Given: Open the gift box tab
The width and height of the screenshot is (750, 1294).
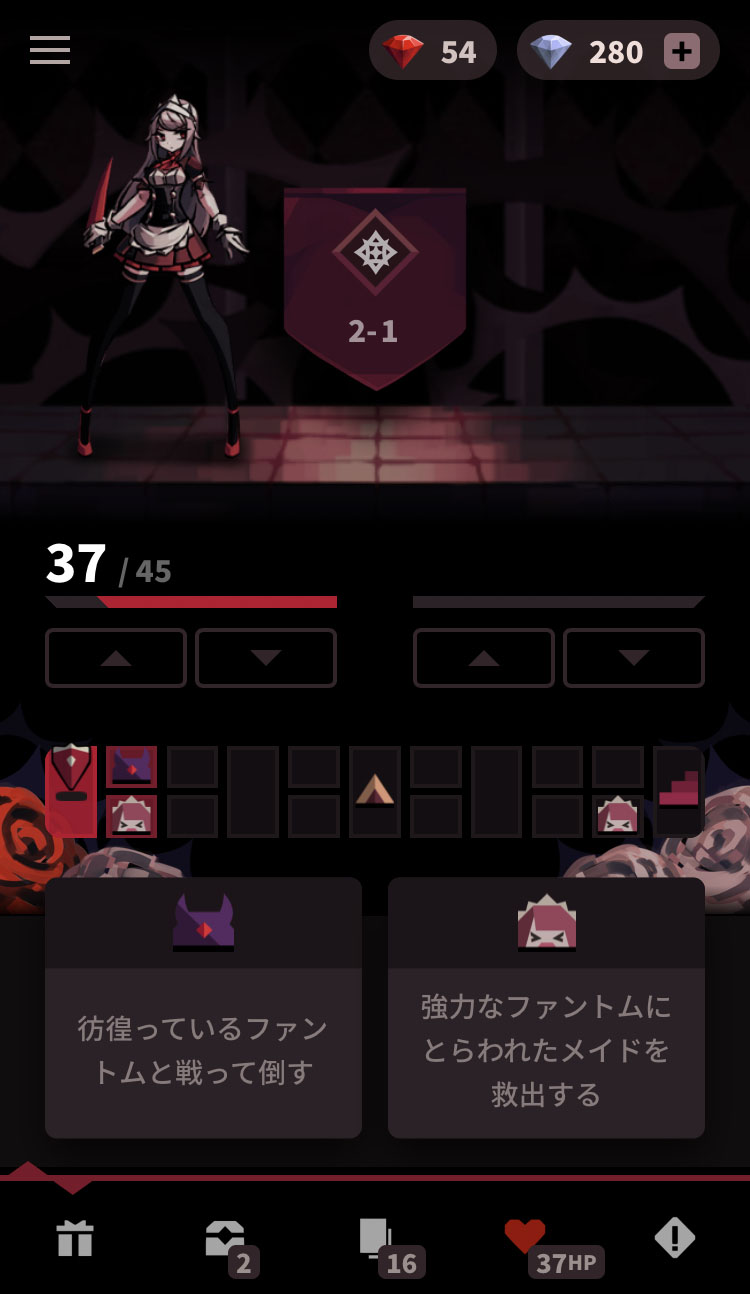Looking at the screenshot, I should 75,1239.
